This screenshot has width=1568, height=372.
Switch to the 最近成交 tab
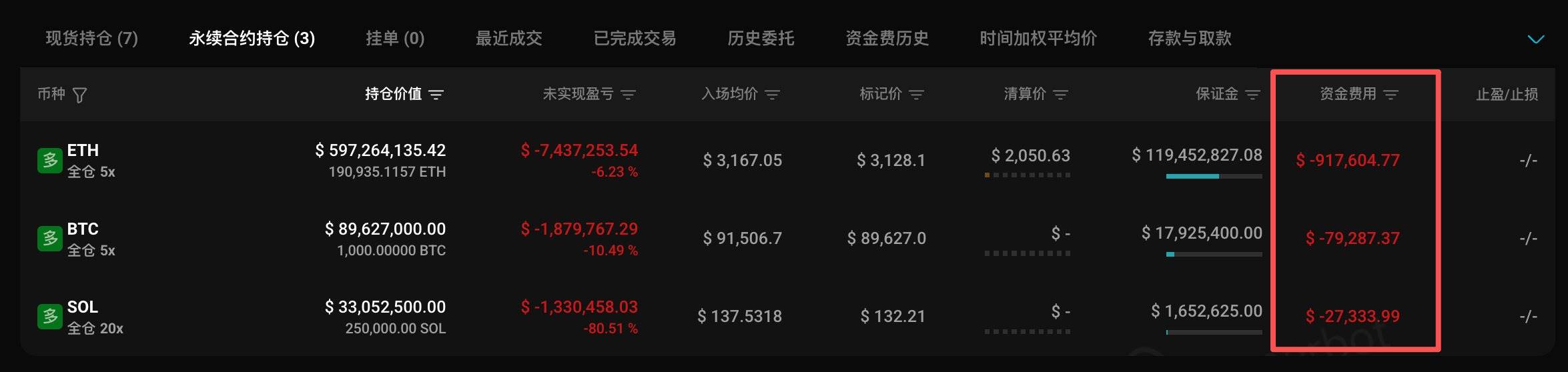click(x=508, y=39)
